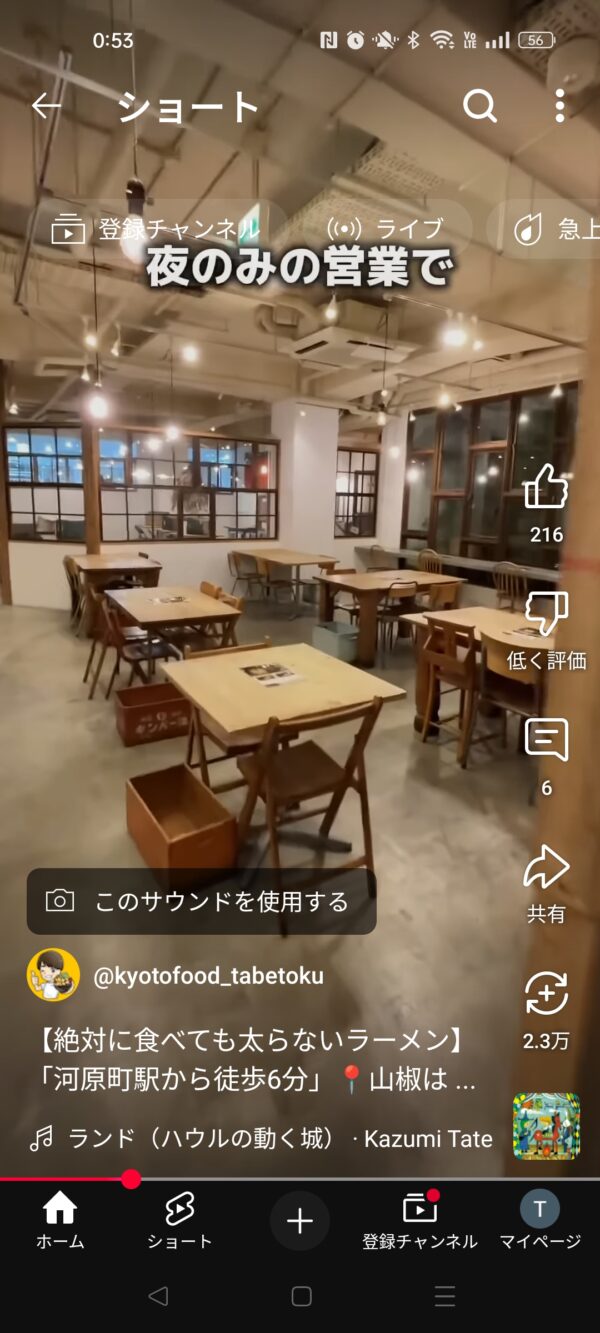Select the 登録チャンネル chip at top
This screenshot has width=600, height=1333.
[x=158, y=229]
